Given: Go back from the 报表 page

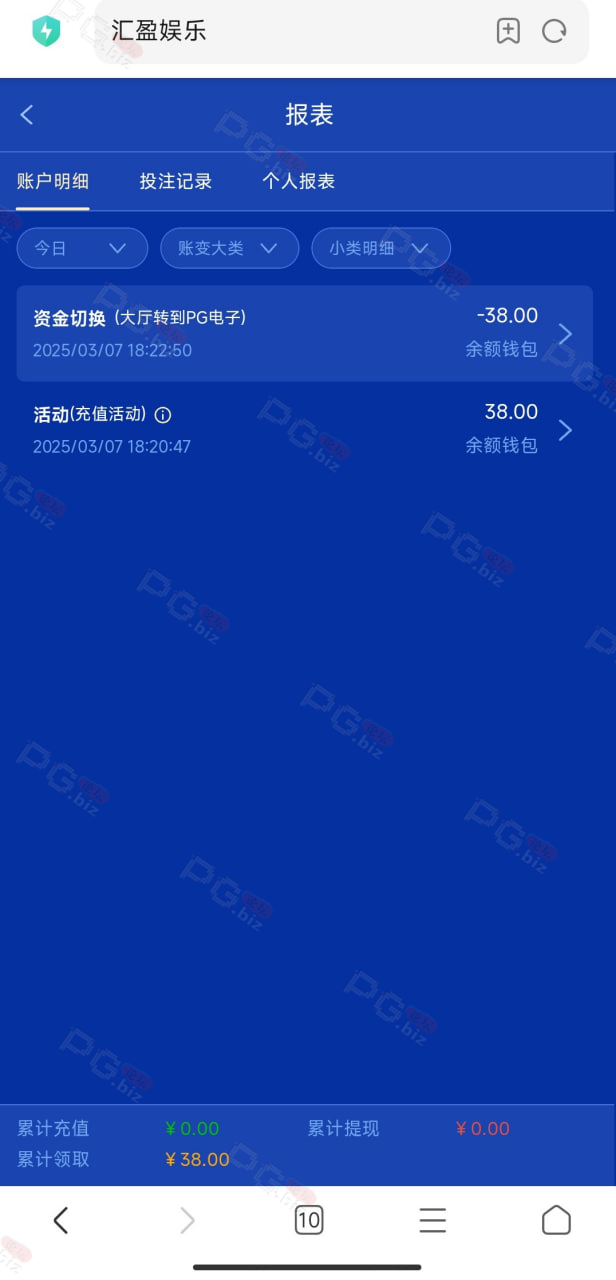Looking at the screenshot, I should [x=27, y=115].
